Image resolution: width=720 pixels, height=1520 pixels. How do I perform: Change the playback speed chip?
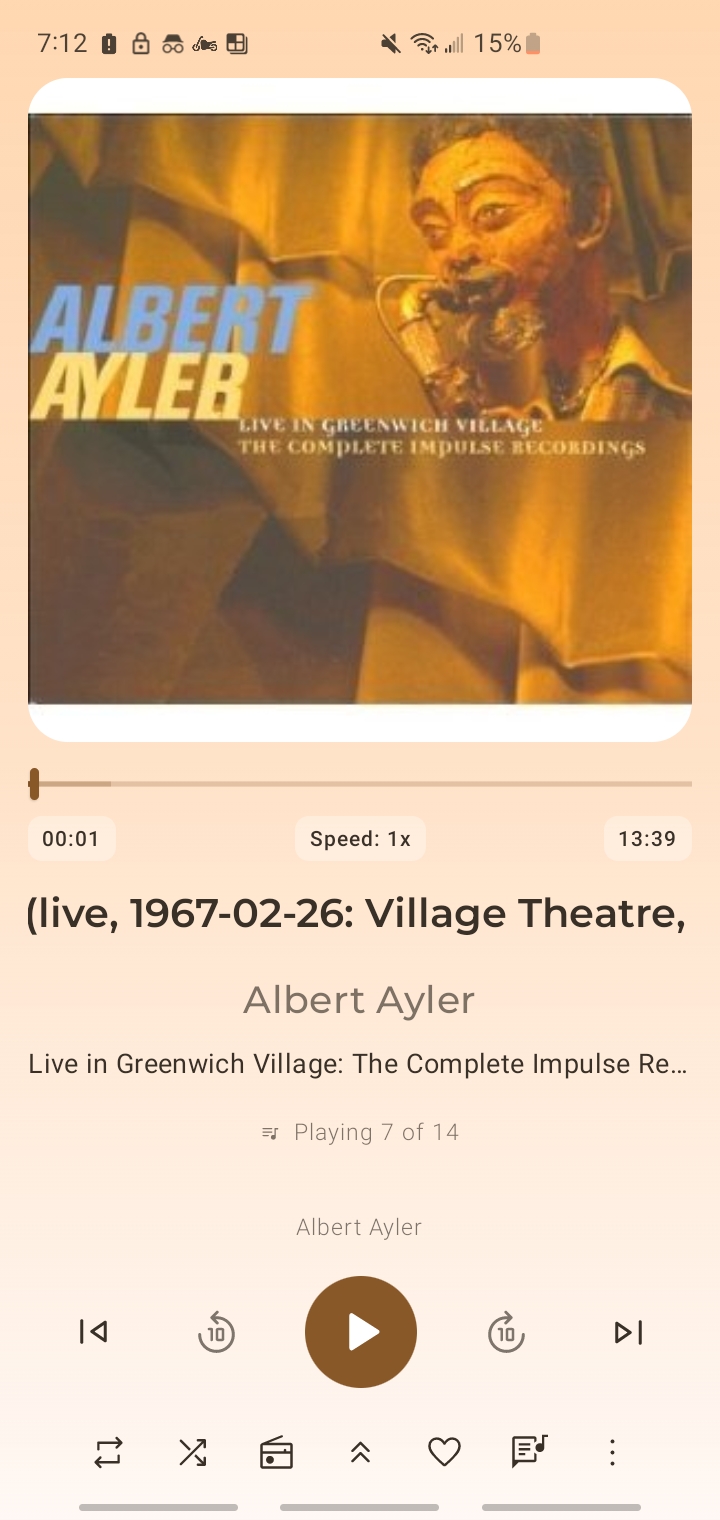click(360, 839)
